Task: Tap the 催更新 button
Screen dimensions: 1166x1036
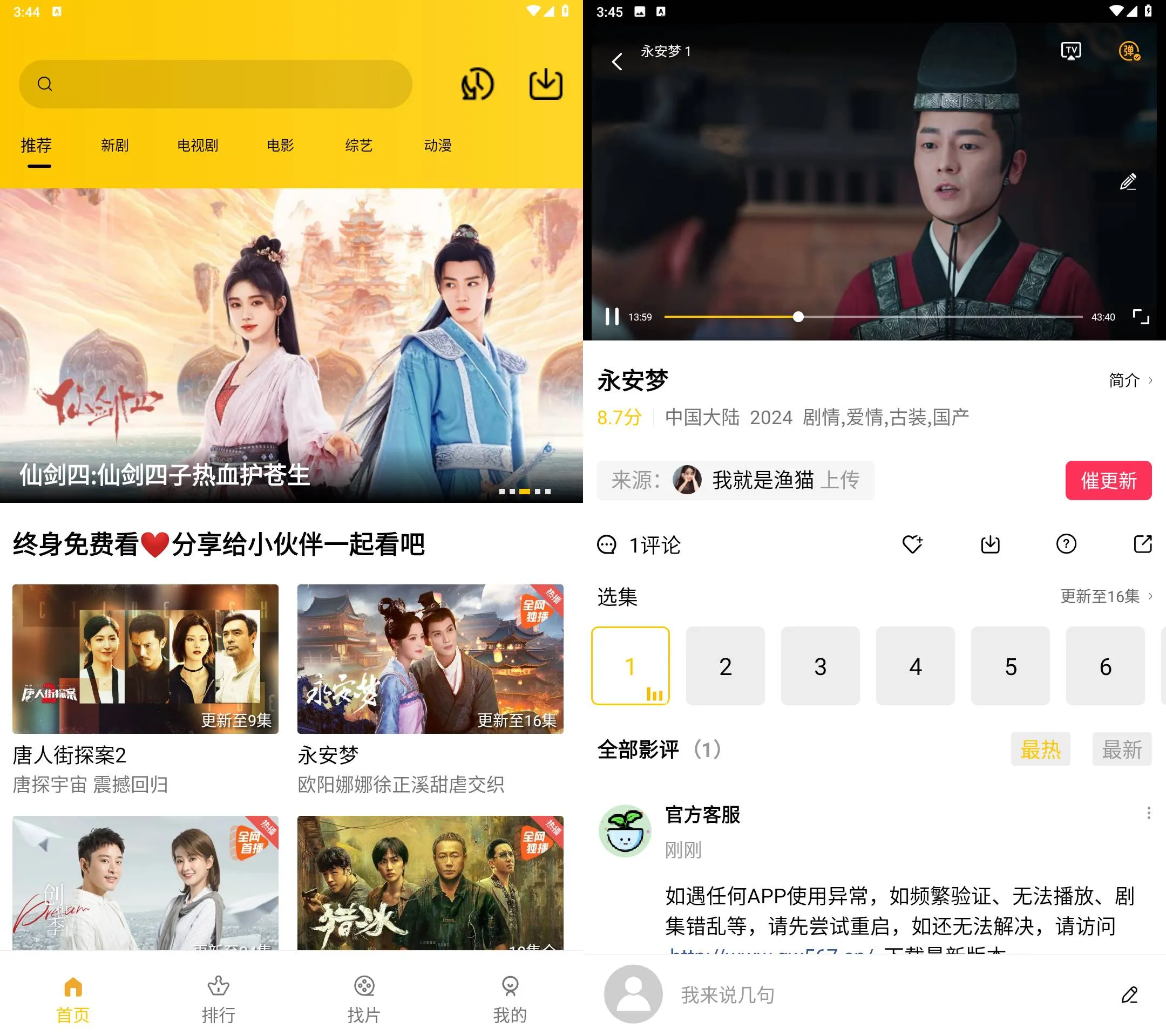Action: pos(1108,480)
